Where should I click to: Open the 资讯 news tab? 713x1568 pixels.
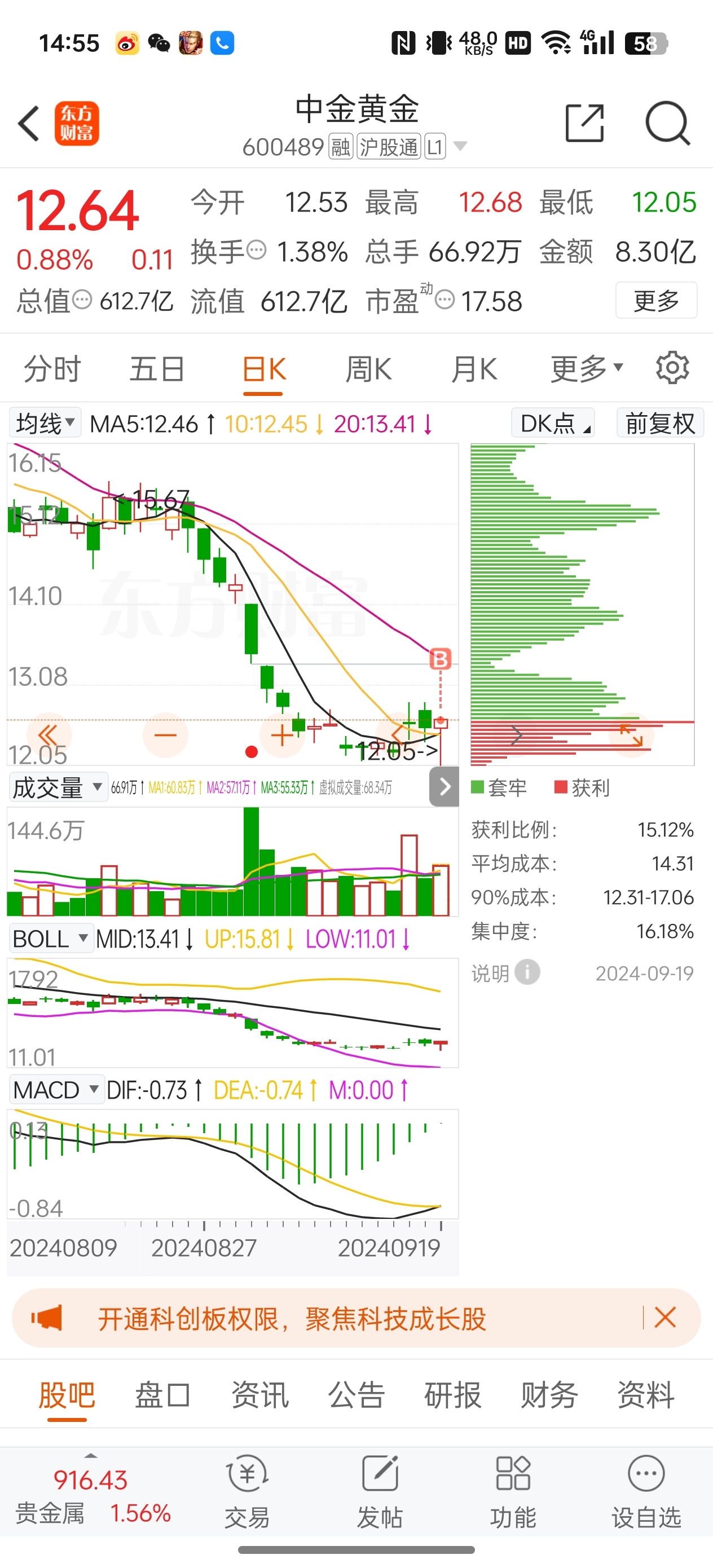(x=259, y=1394)
